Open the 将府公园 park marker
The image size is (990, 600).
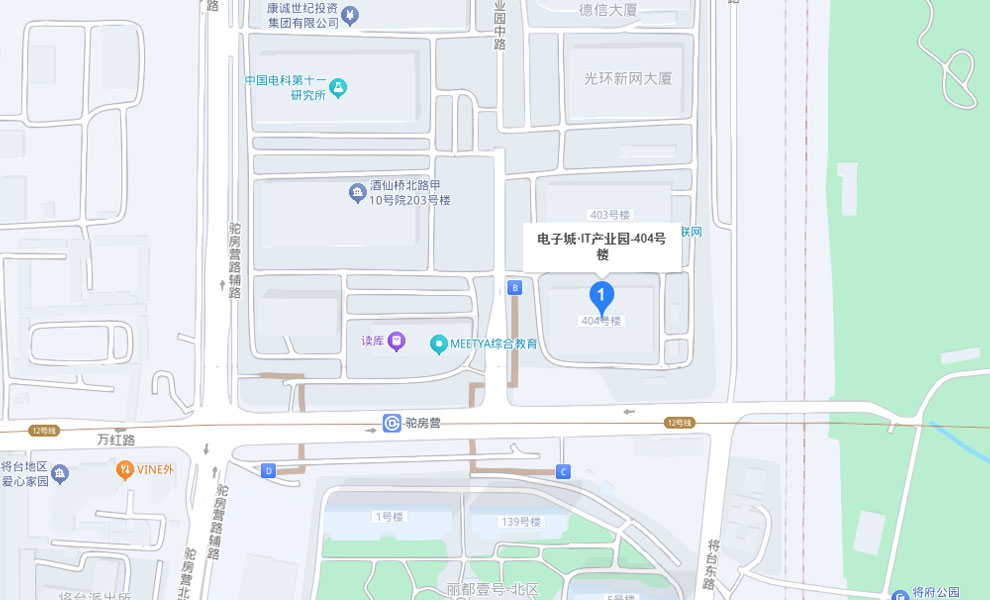(902, 594)
